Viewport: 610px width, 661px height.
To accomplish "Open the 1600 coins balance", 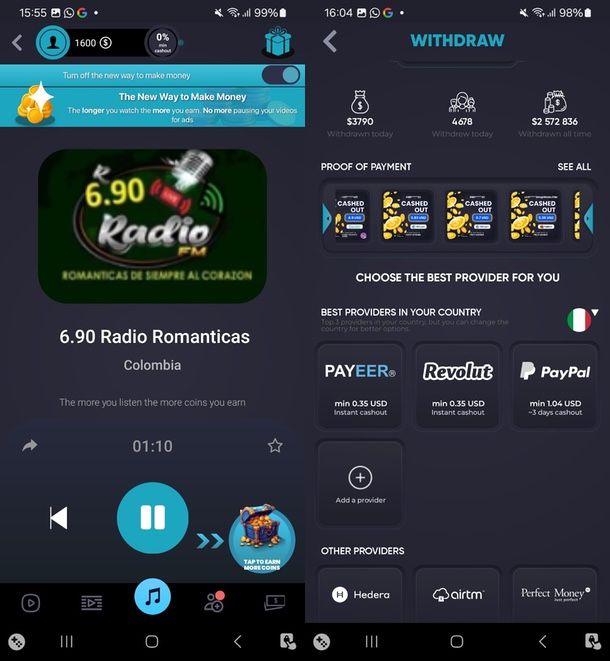I will (92, 43).
